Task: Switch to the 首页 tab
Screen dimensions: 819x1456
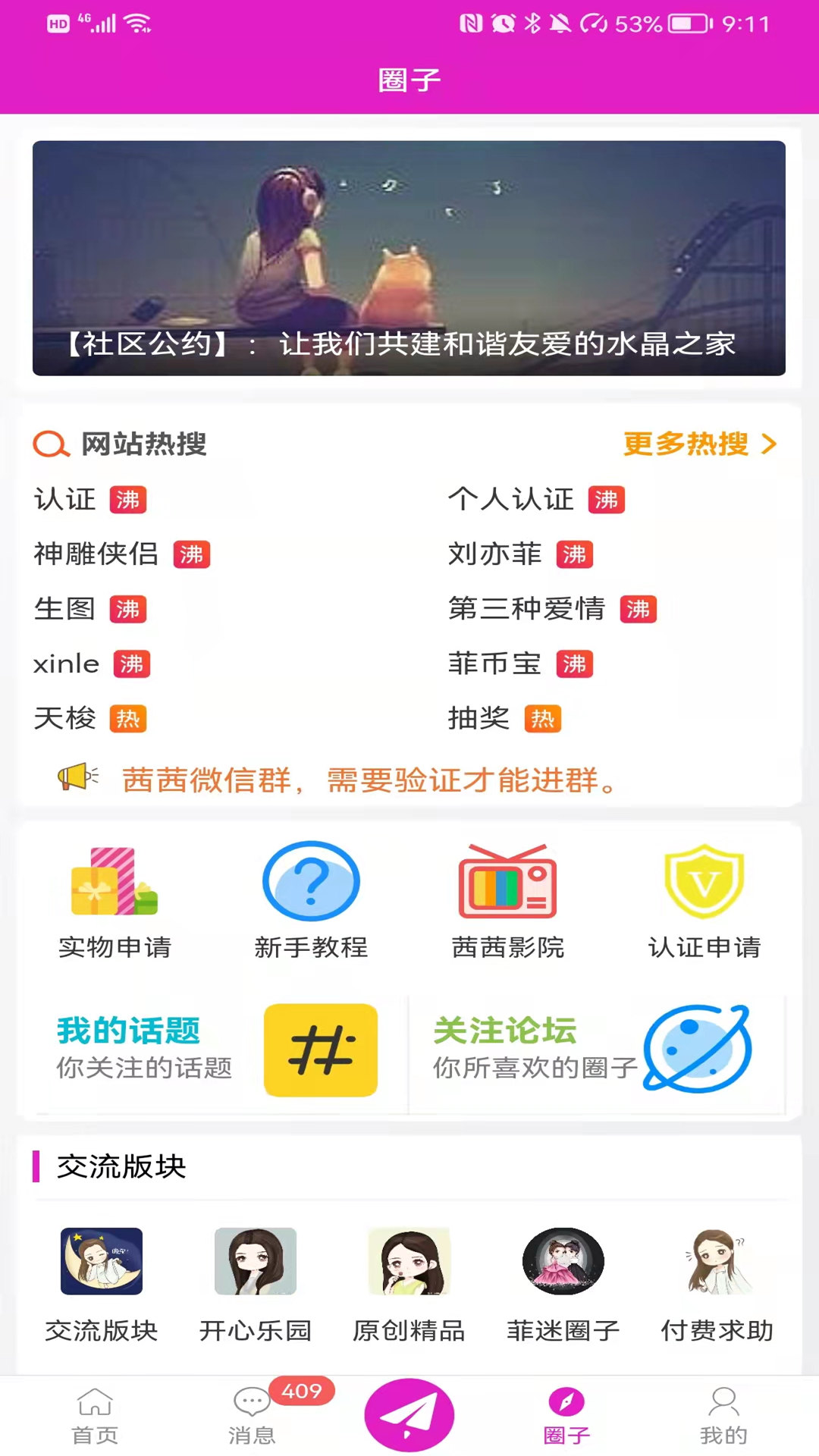Action: pos(95,1415)
